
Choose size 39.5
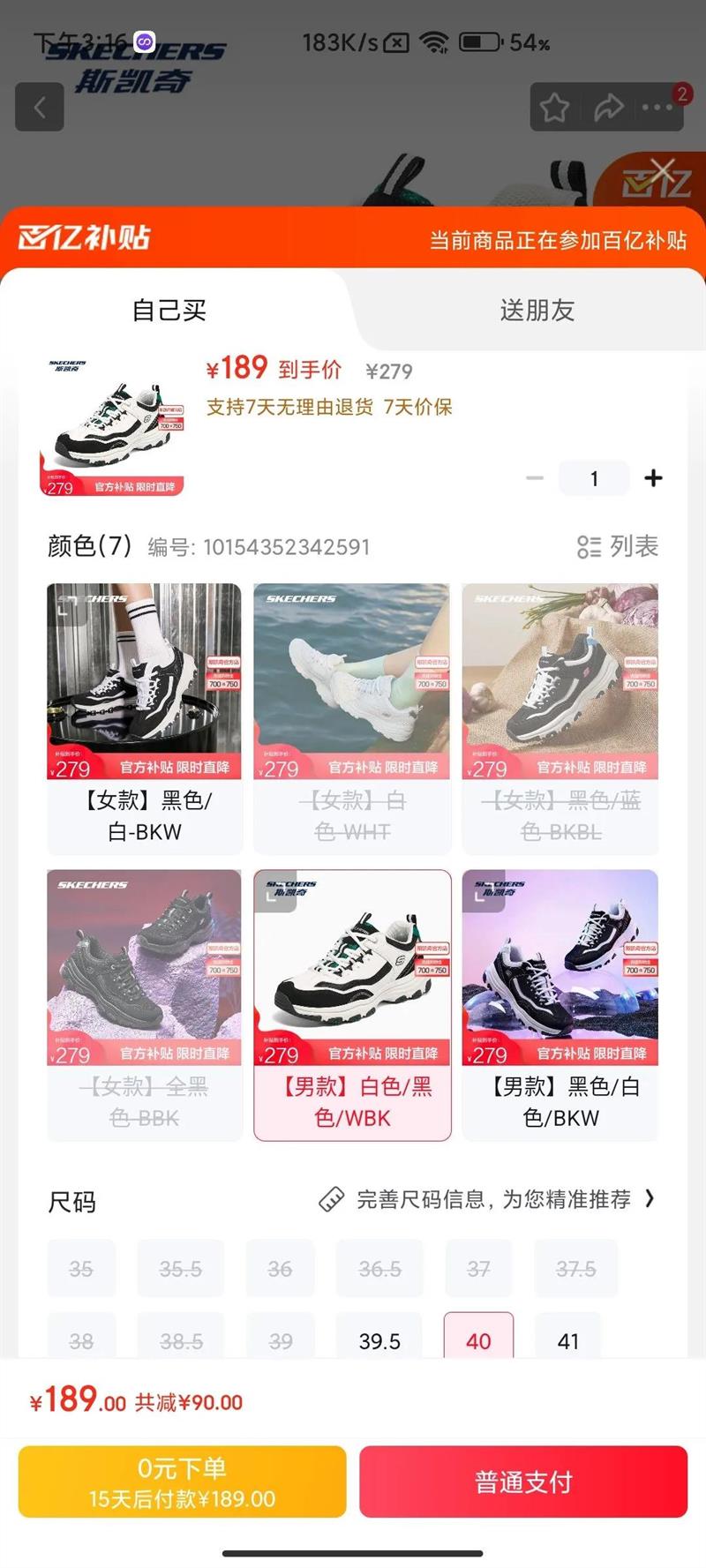379,1341
